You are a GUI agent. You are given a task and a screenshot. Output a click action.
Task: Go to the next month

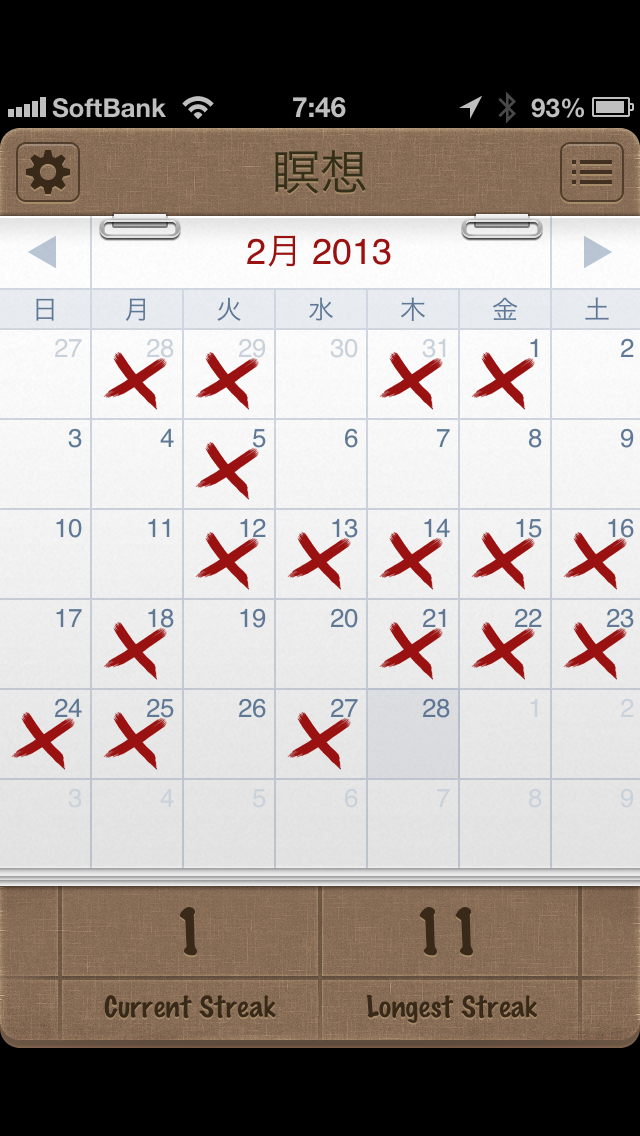[597, 253]
